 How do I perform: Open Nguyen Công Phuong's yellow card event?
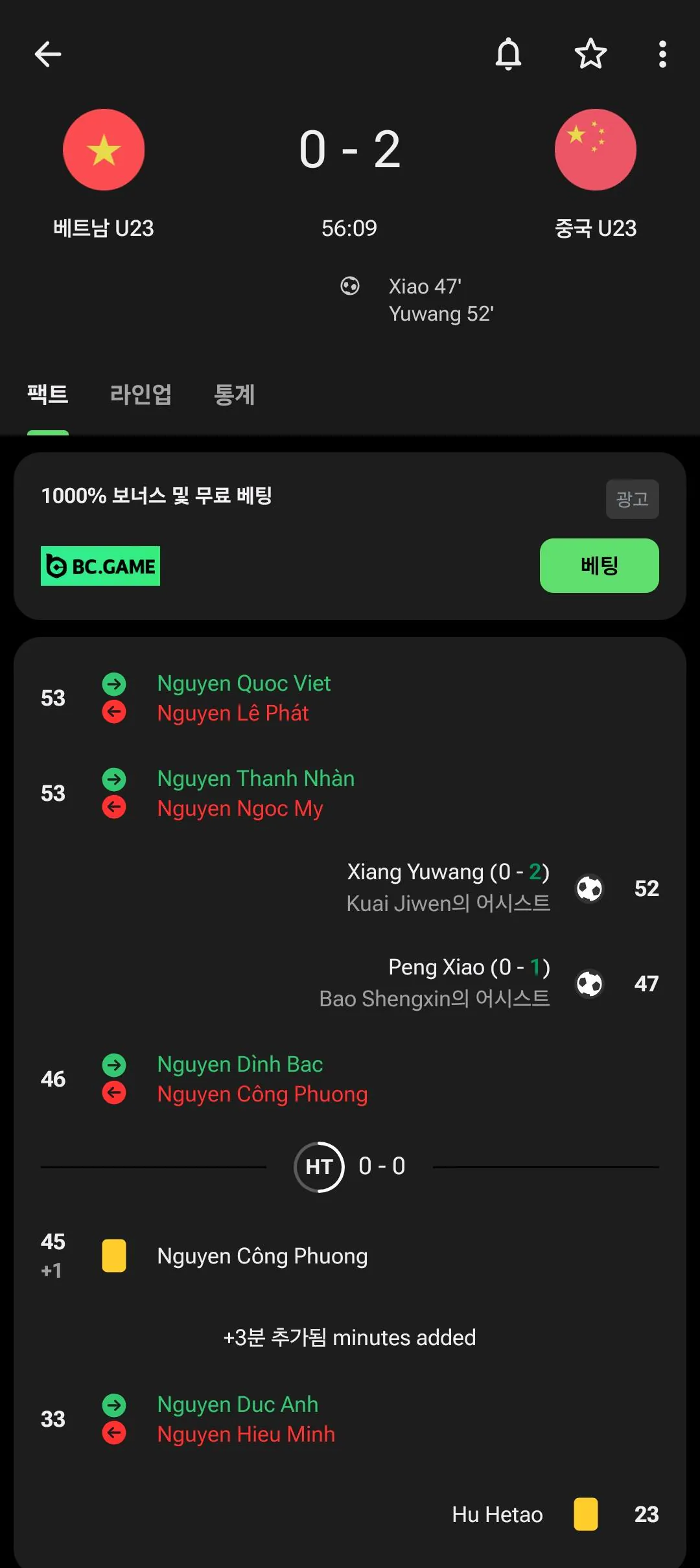tap(262, 1256)
